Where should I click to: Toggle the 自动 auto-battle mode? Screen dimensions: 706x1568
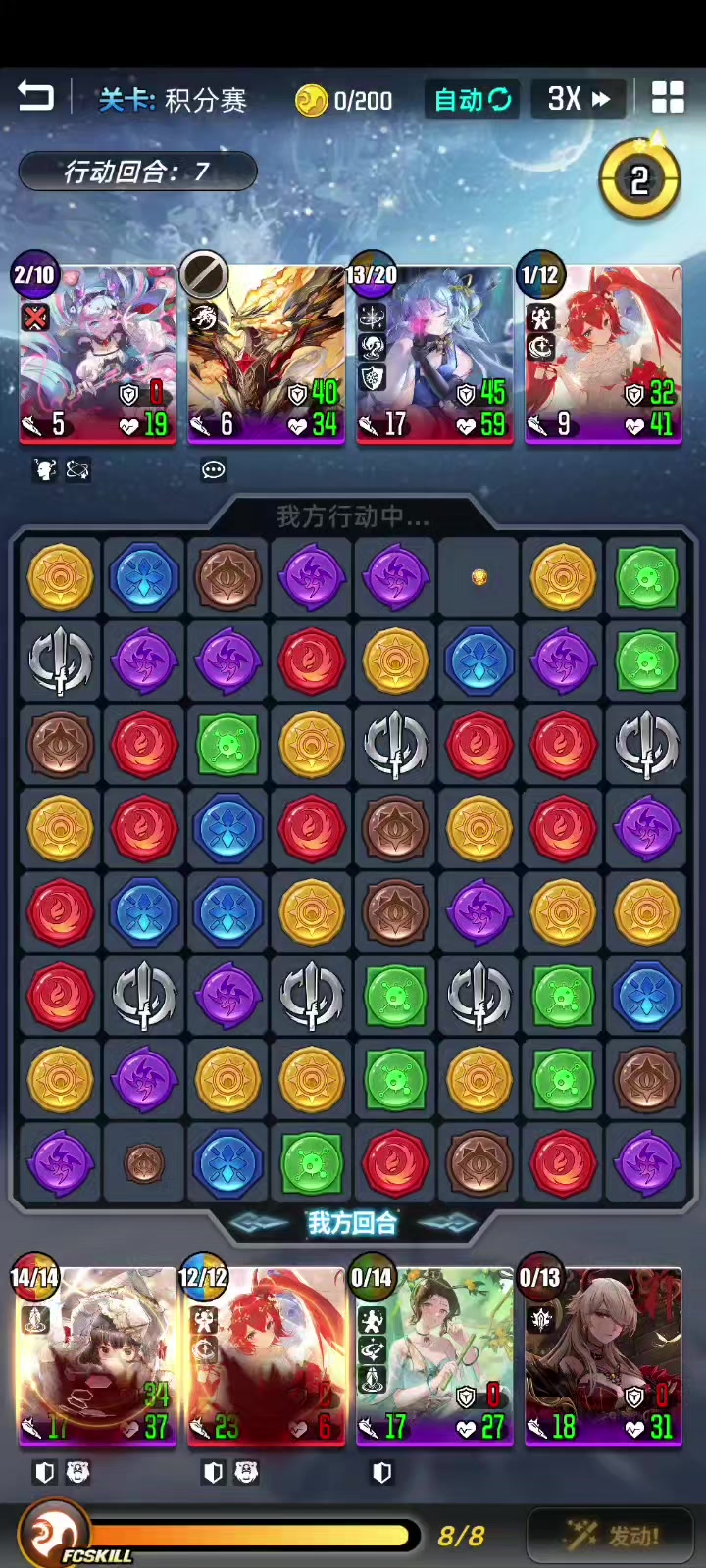(472, 99)
